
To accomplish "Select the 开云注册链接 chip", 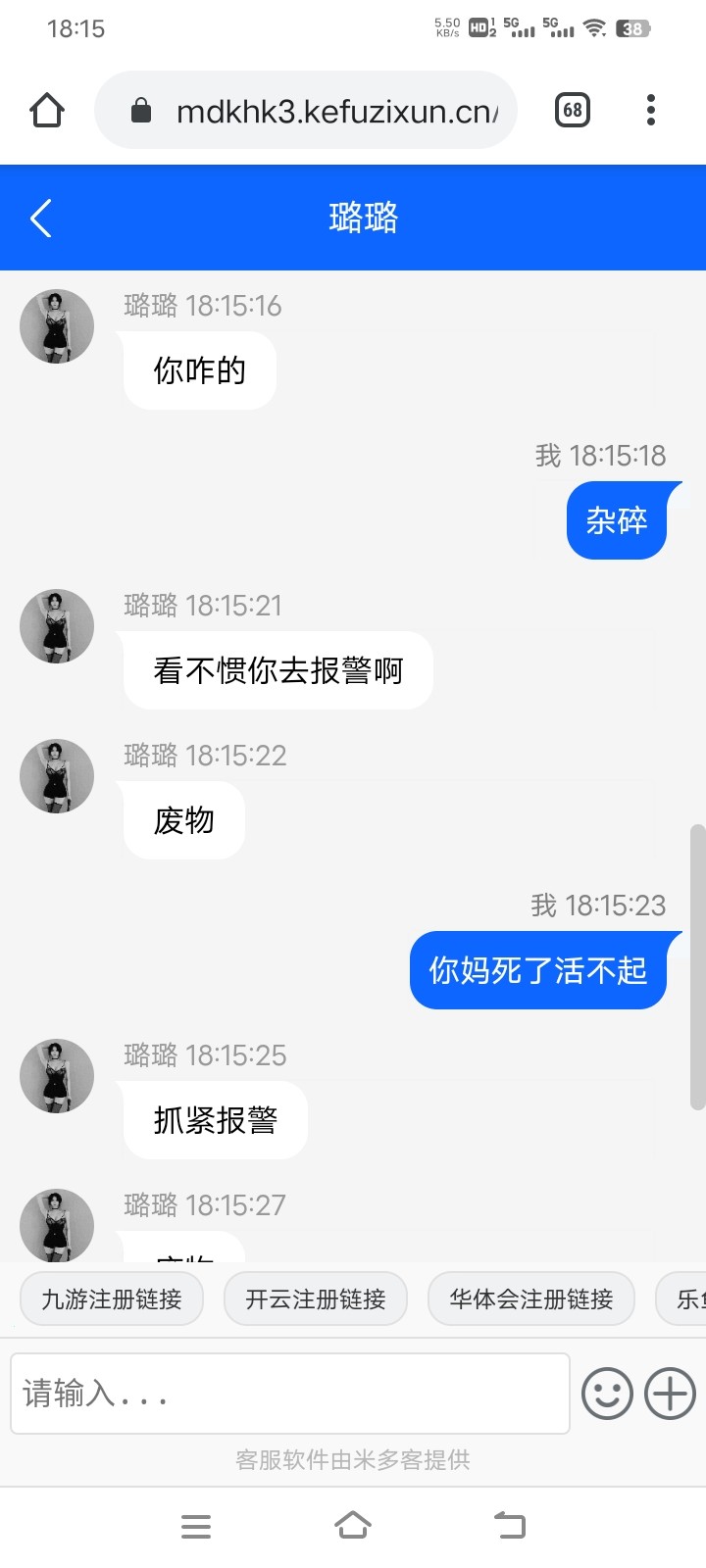I will point(316,1299).
